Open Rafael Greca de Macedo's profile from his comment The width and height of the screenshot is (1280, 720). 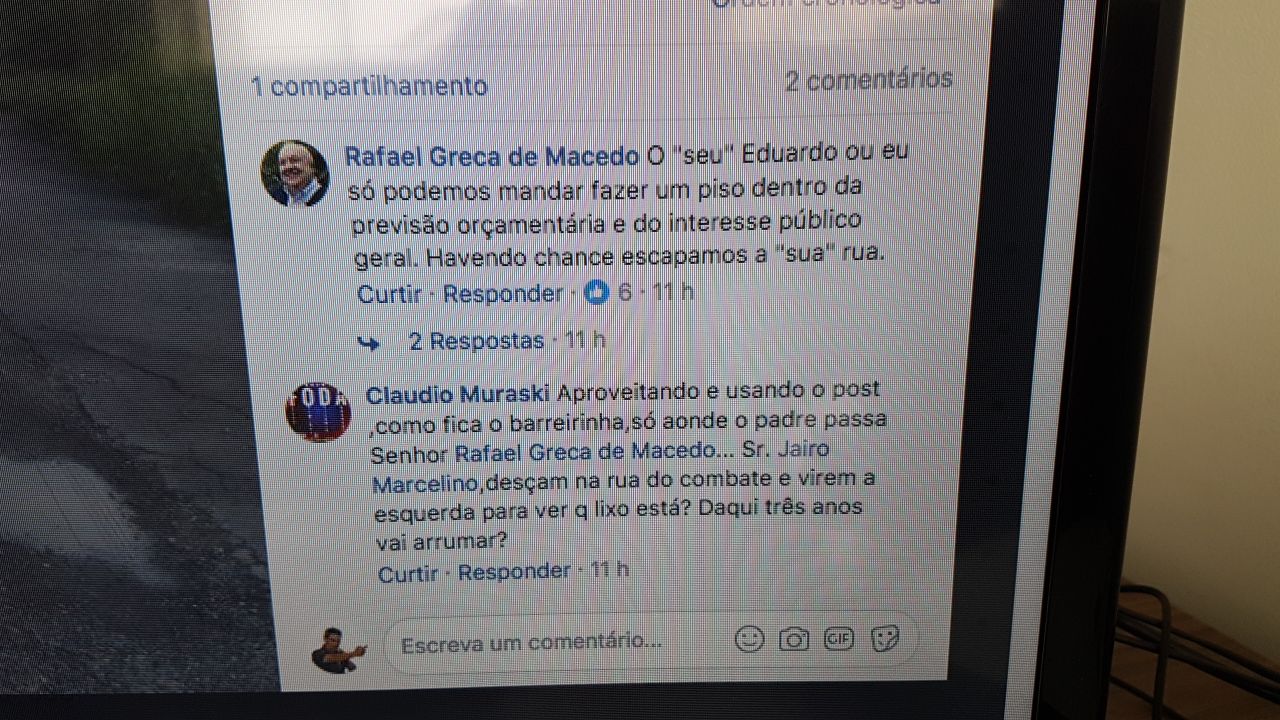click(491, 157)
